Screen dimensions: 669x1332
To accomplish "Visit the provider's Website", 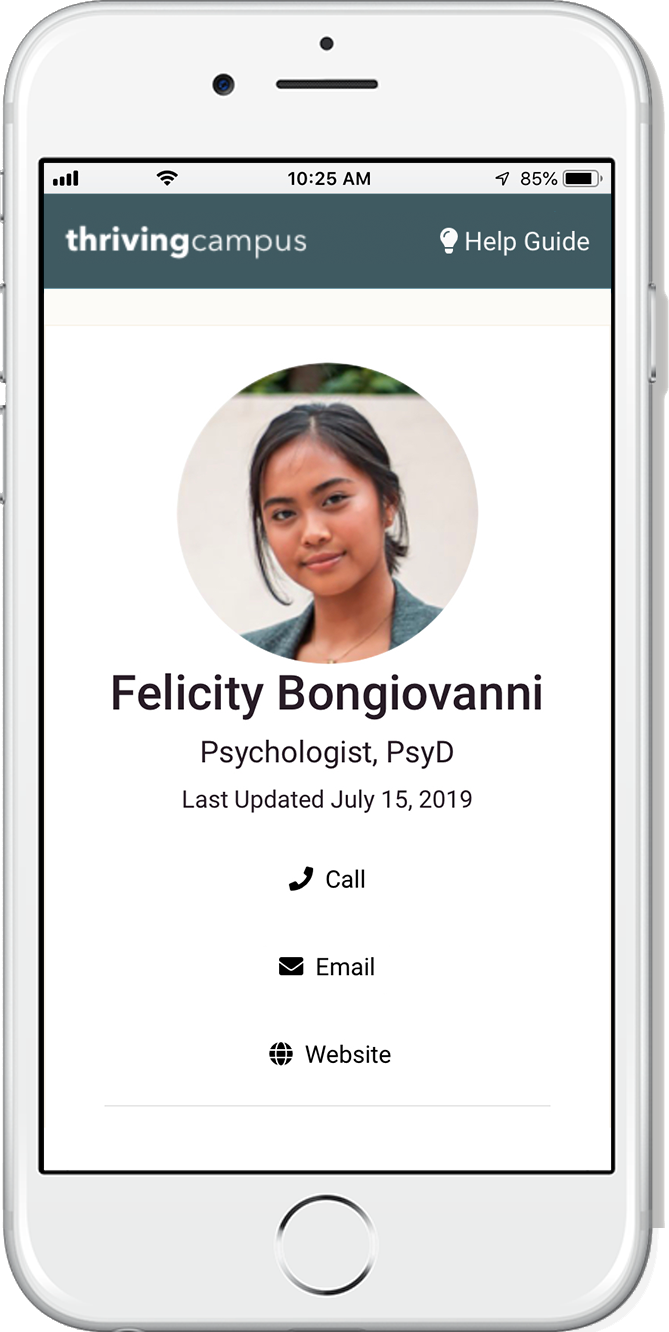I will [x=330, y=1054].
